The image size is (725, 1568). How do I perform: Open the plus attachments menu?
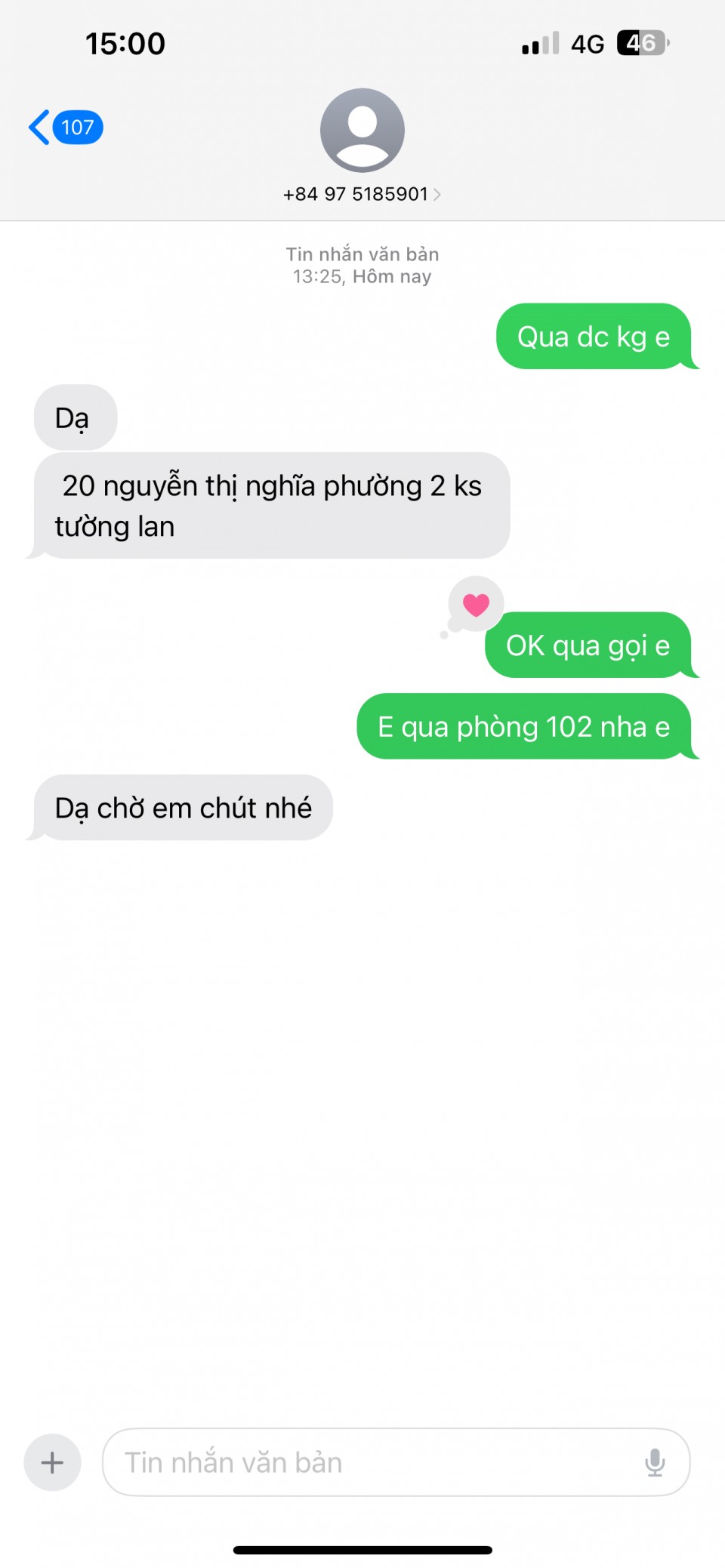(52, 1462)
